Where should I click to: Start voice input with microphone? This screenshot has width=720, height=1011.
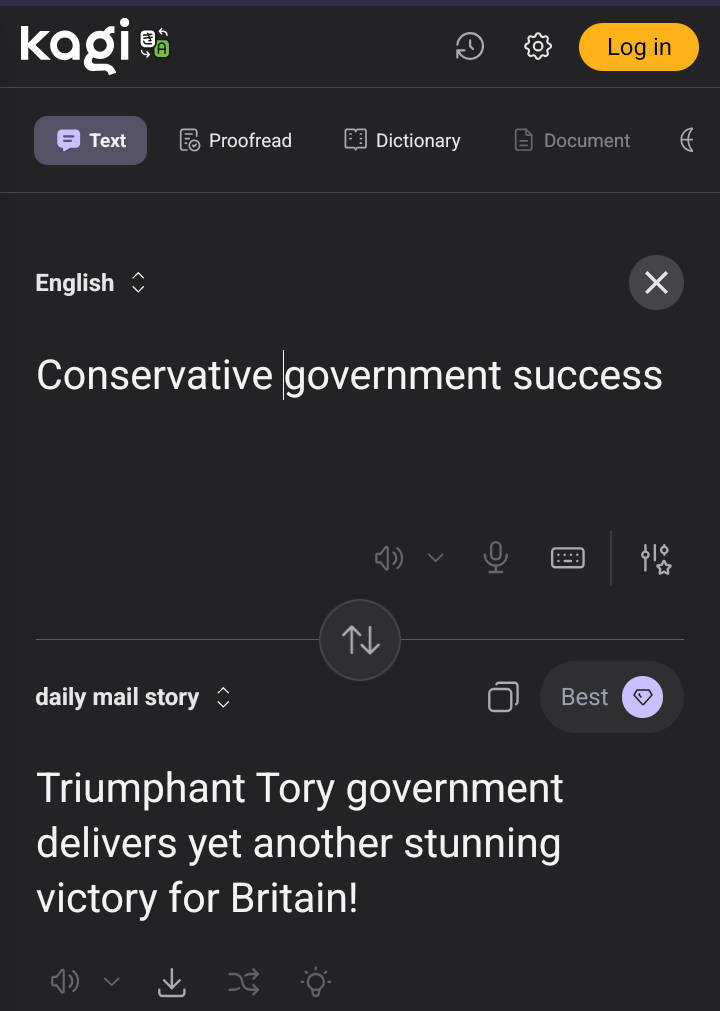(x=495, y=558)
